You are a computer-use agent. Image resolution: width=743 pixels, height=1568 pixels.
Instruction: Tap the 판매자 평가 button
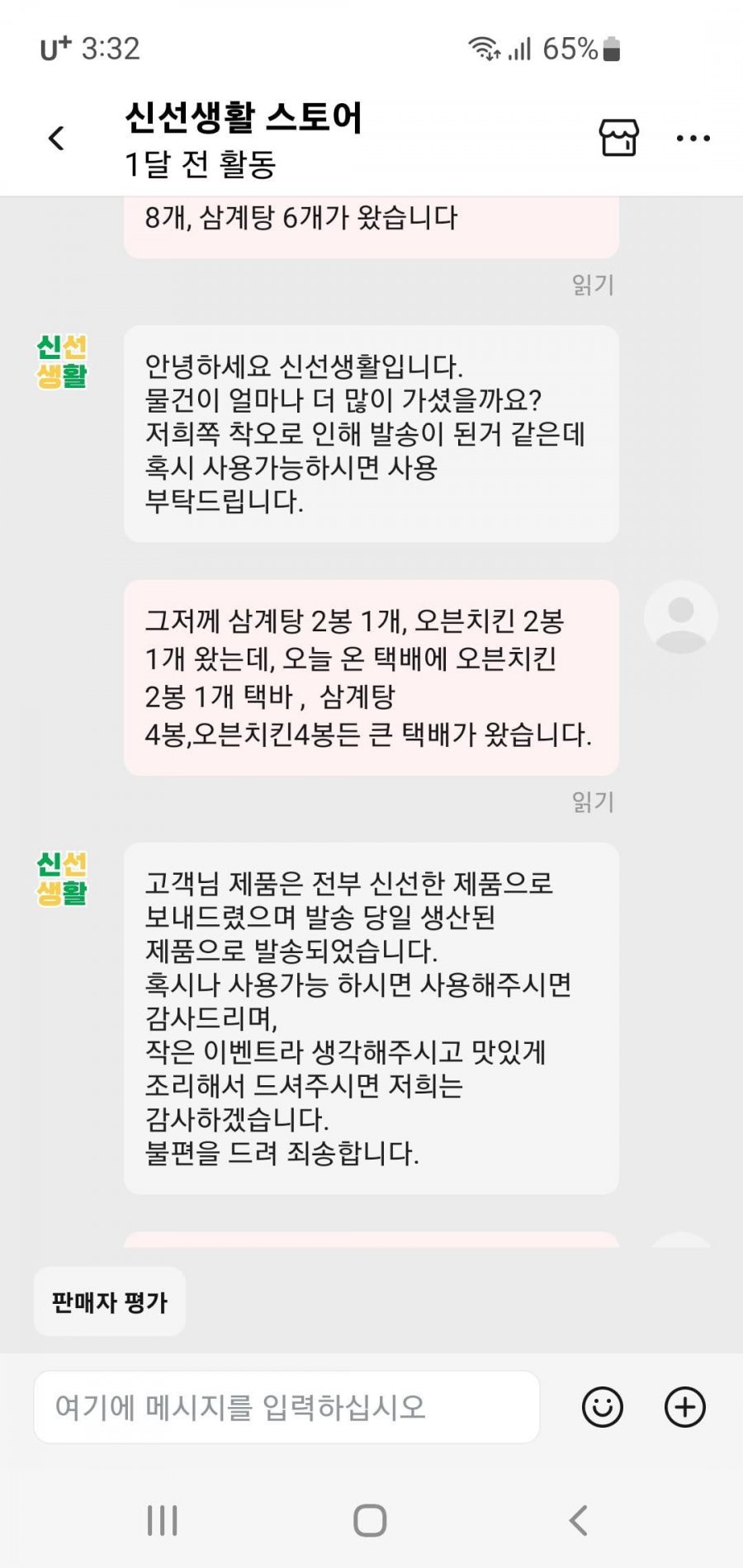pos(110,1302)
